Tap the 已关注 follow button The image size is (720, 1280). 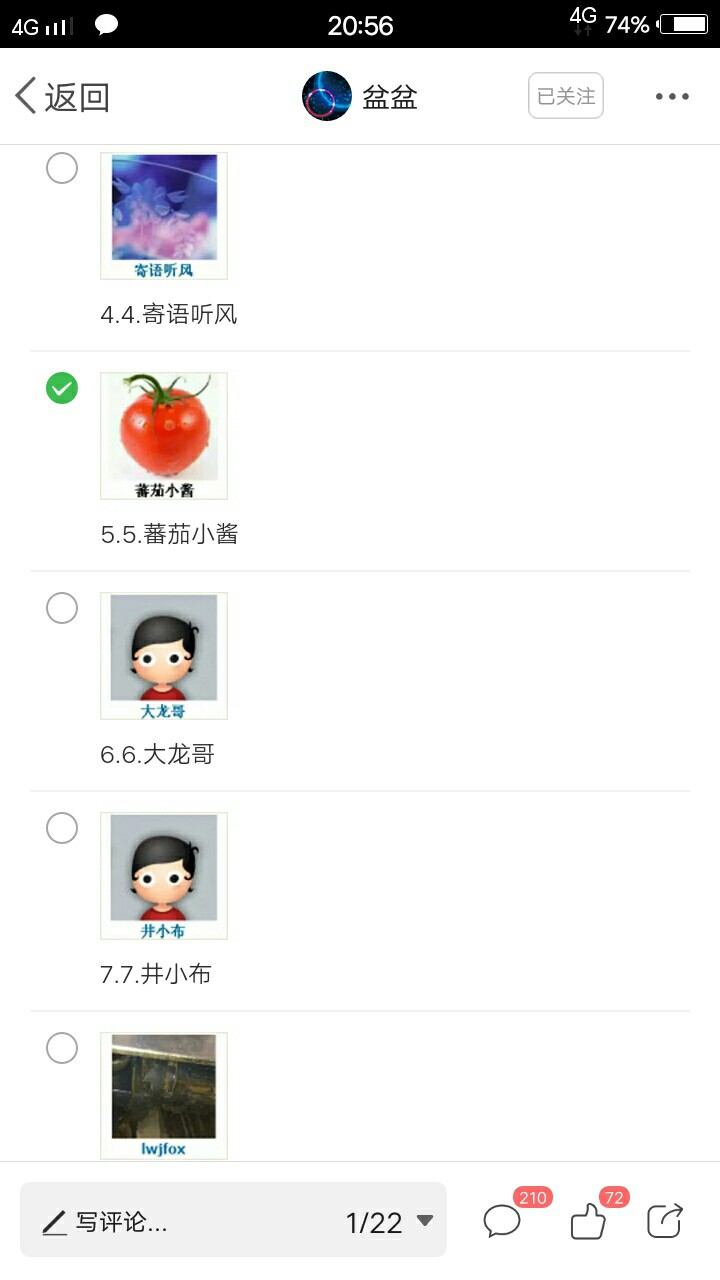click(566, 96)
